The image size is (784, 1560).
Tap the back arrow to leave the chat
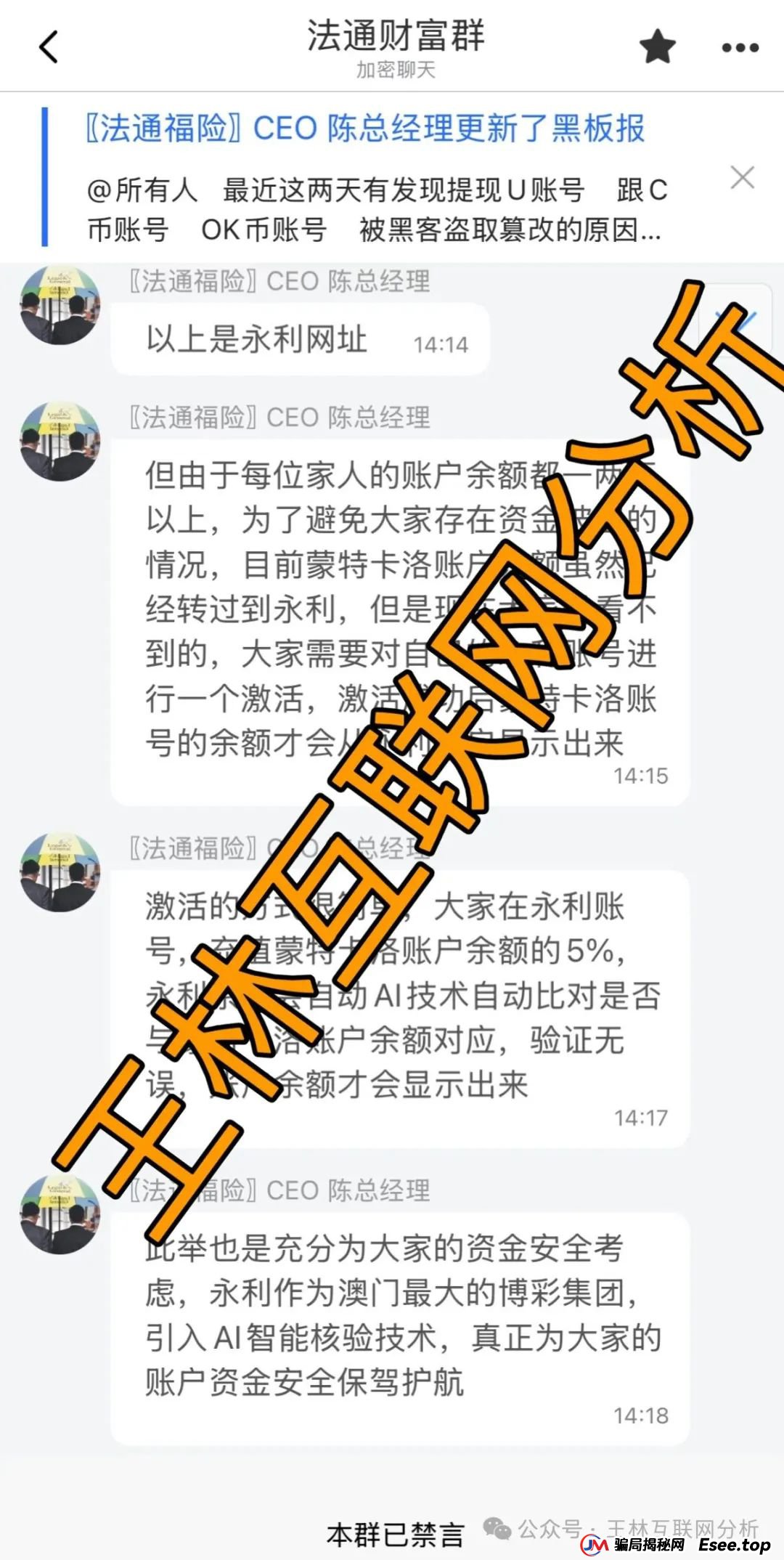pos(45,46)
